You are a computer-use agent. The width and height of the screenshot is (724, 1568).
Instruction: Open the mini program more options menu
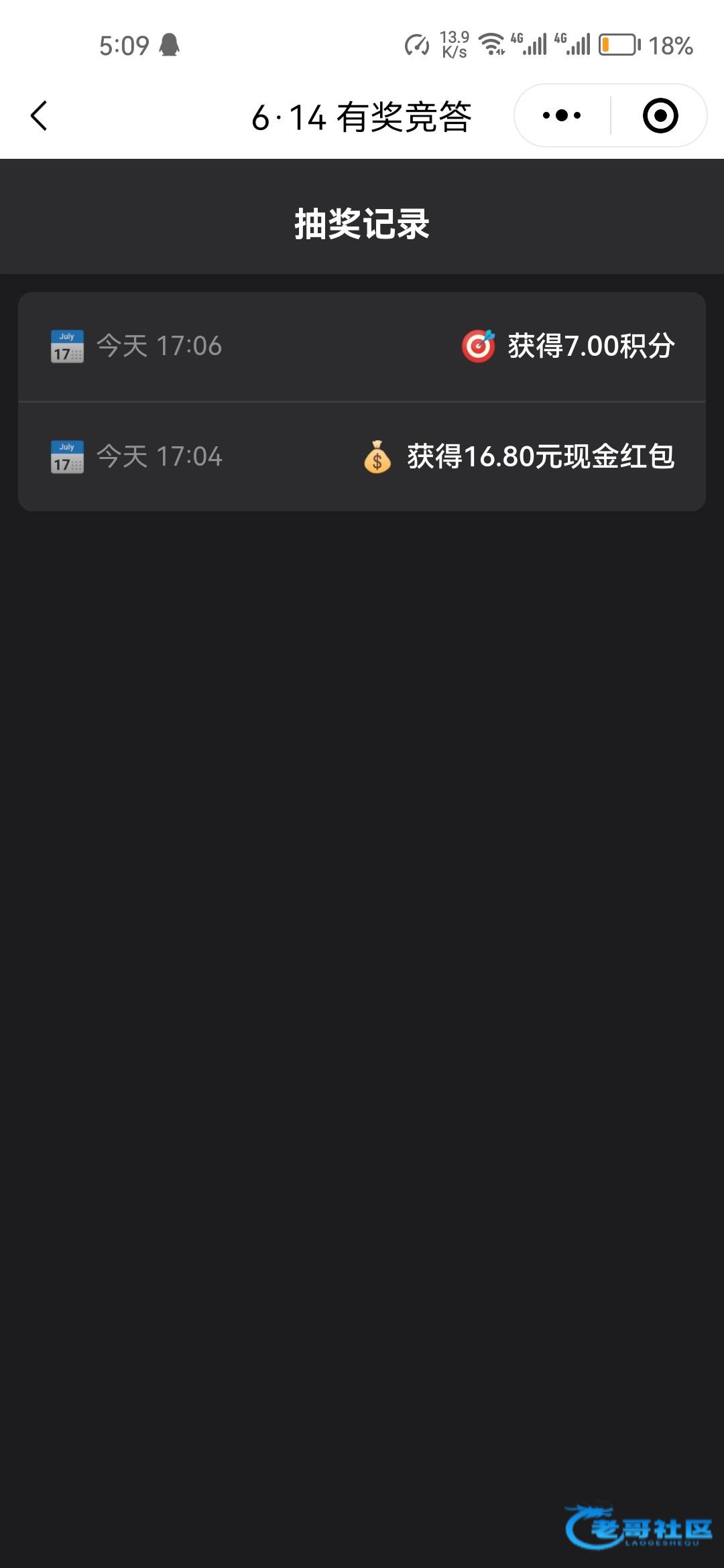(x=562, y=116)
